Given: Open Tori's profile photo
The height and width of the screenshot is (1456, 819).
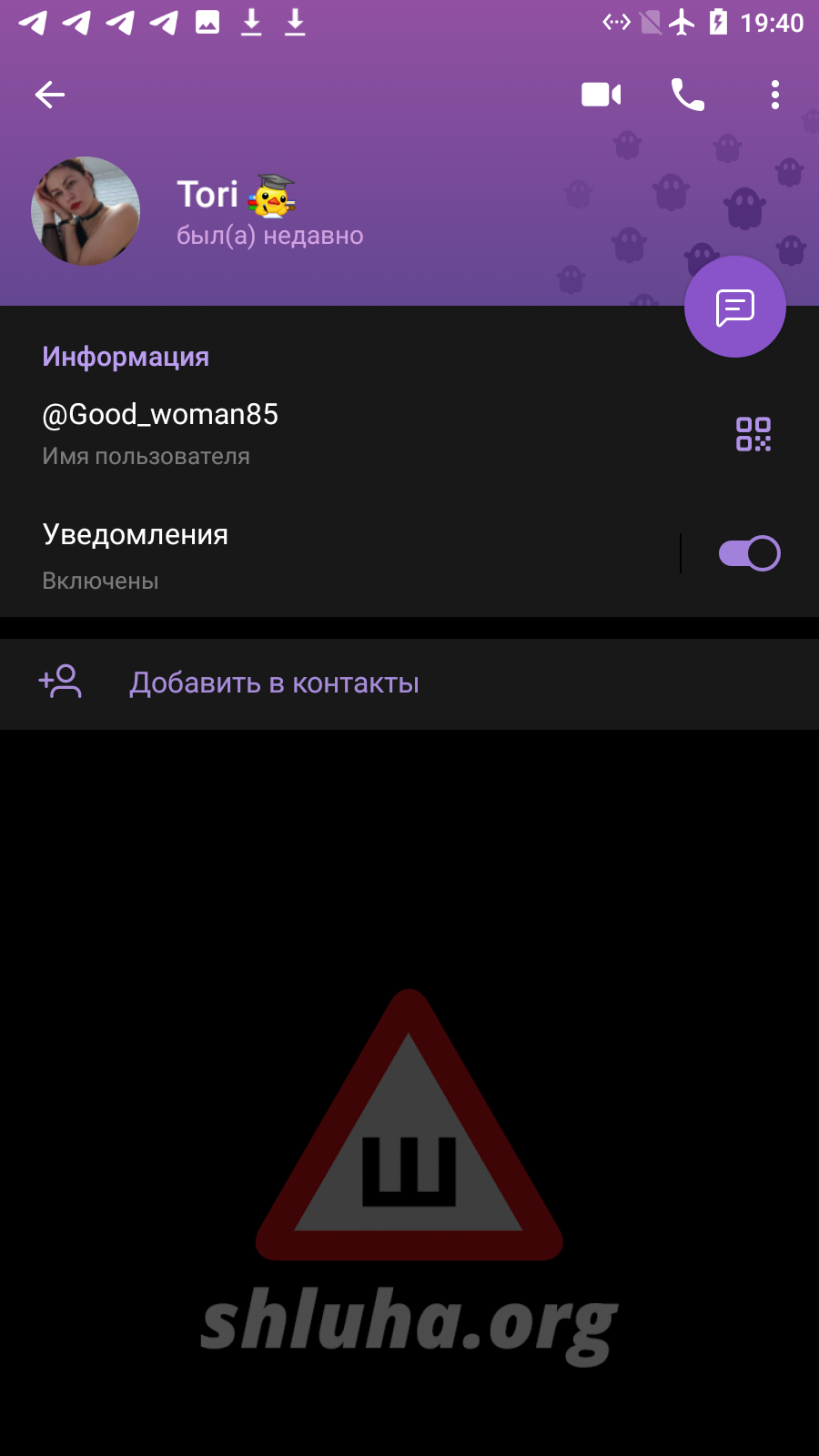Looking at the screenshot, I should point(86,211).
